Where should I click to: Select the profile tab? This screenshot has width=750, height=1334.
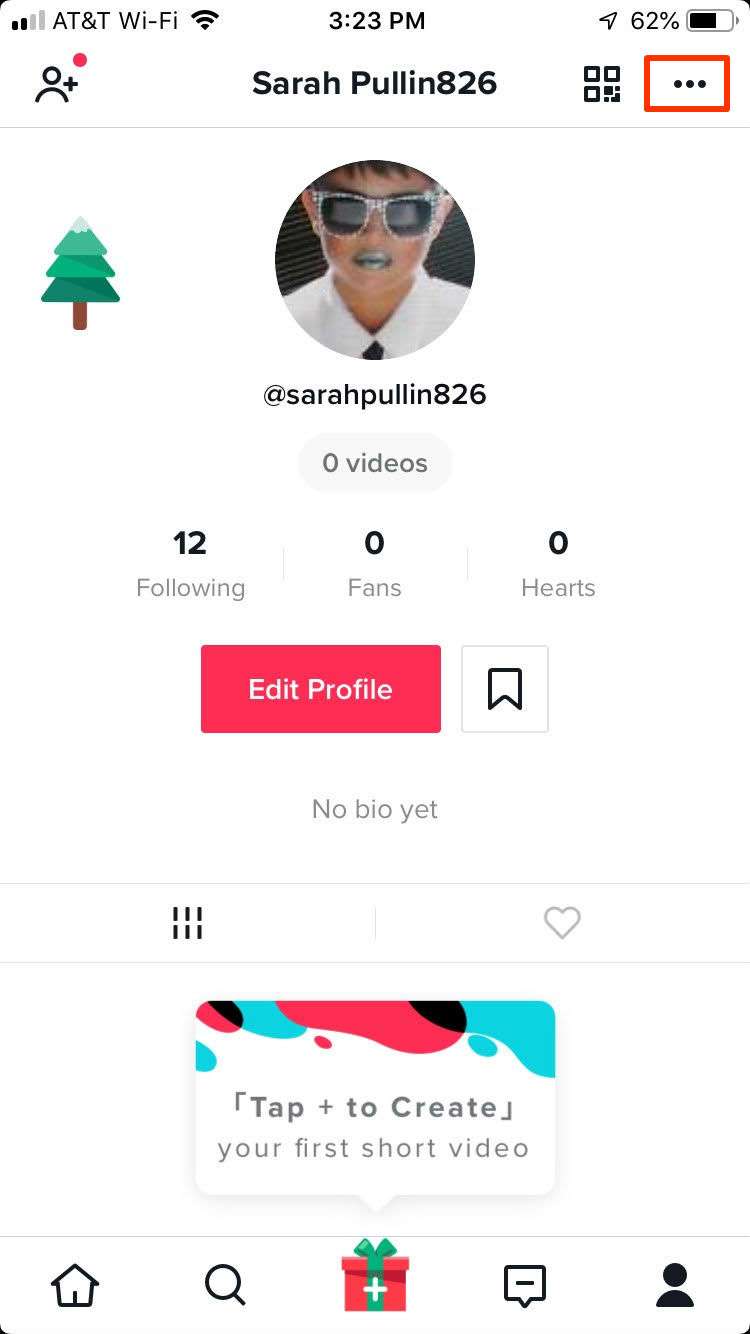click(675, 1284)
